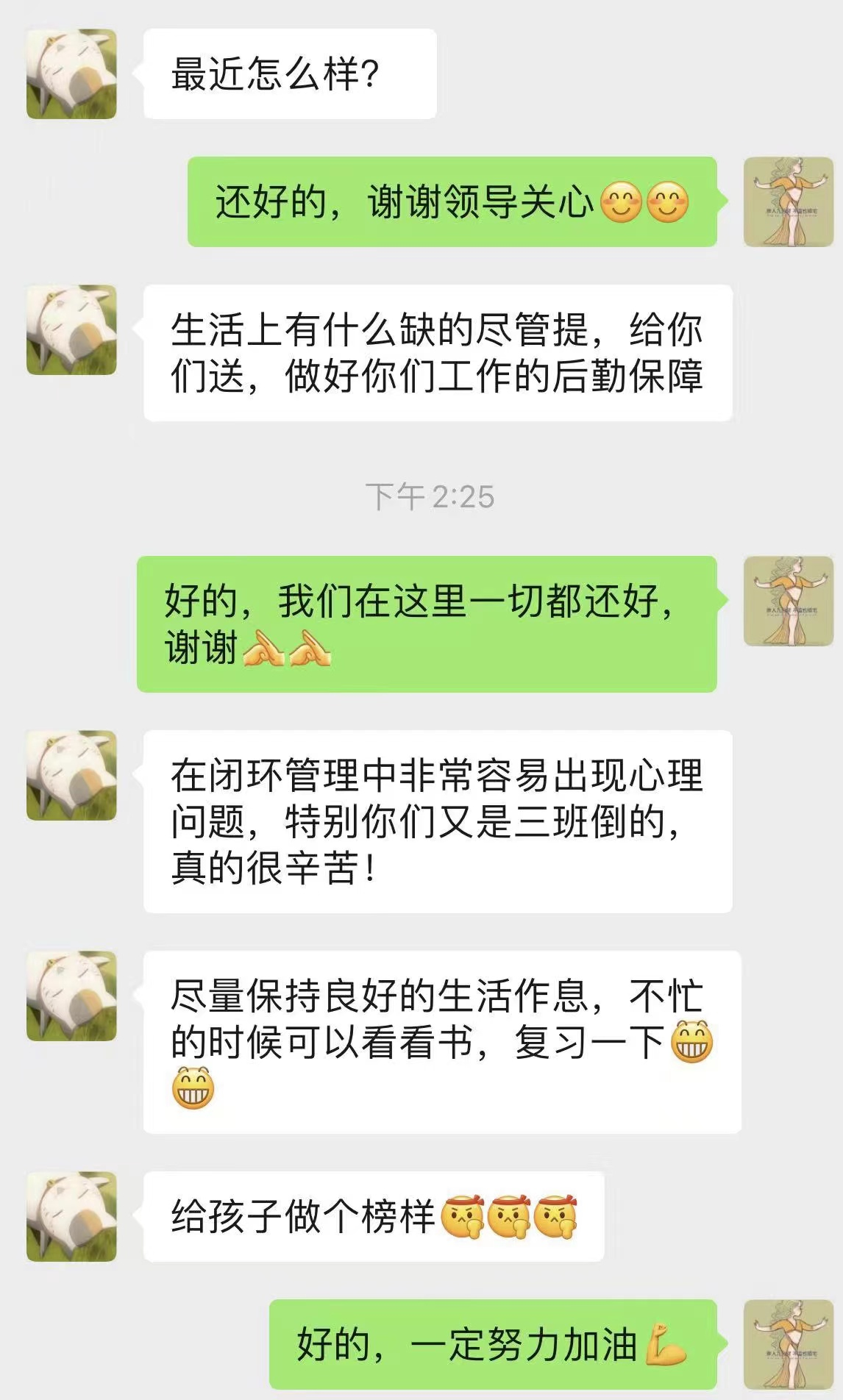Open avatar beside '在闭环管理中' message
Screen dimensions: 843x1400
(71, 775)
